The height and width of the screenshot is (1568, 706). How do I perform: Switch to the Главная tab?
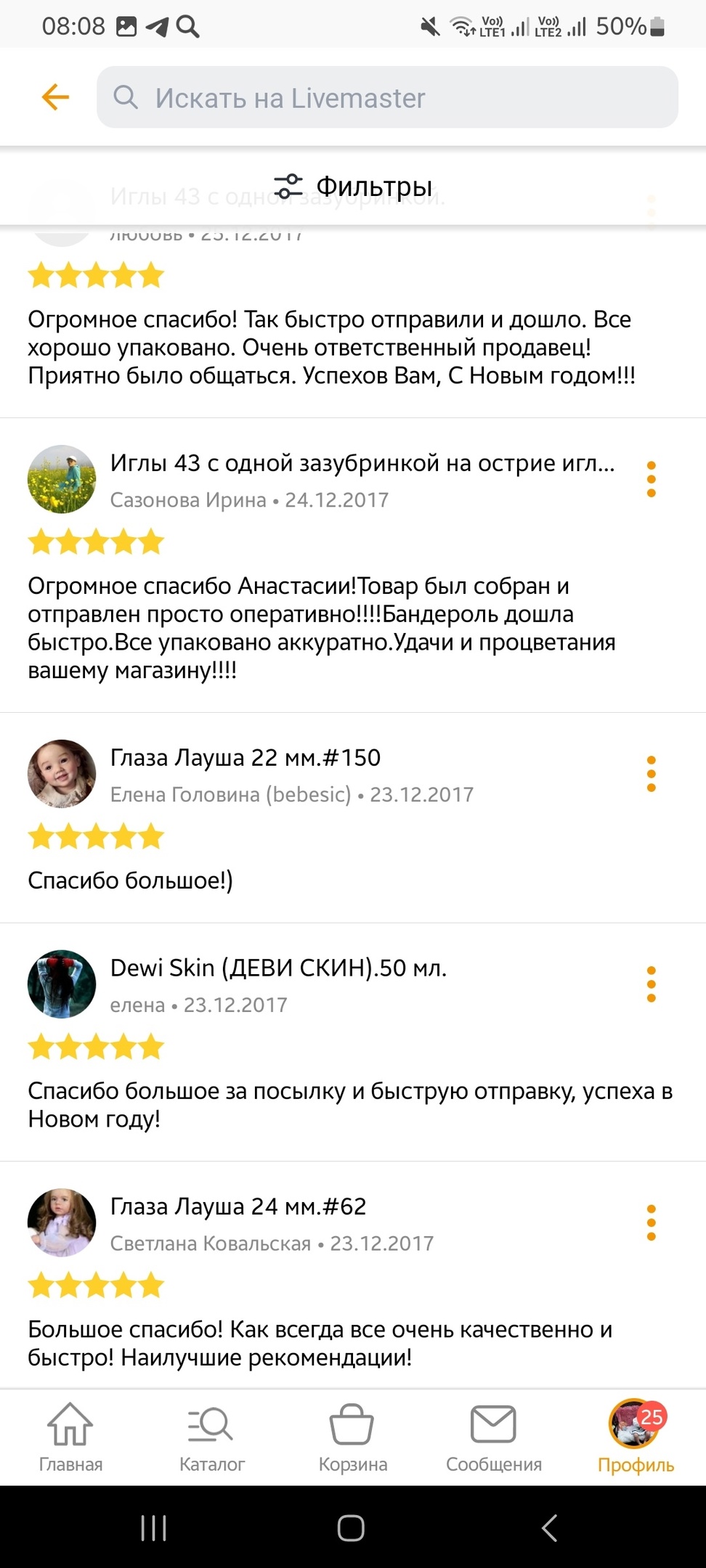pos(70,1437)
